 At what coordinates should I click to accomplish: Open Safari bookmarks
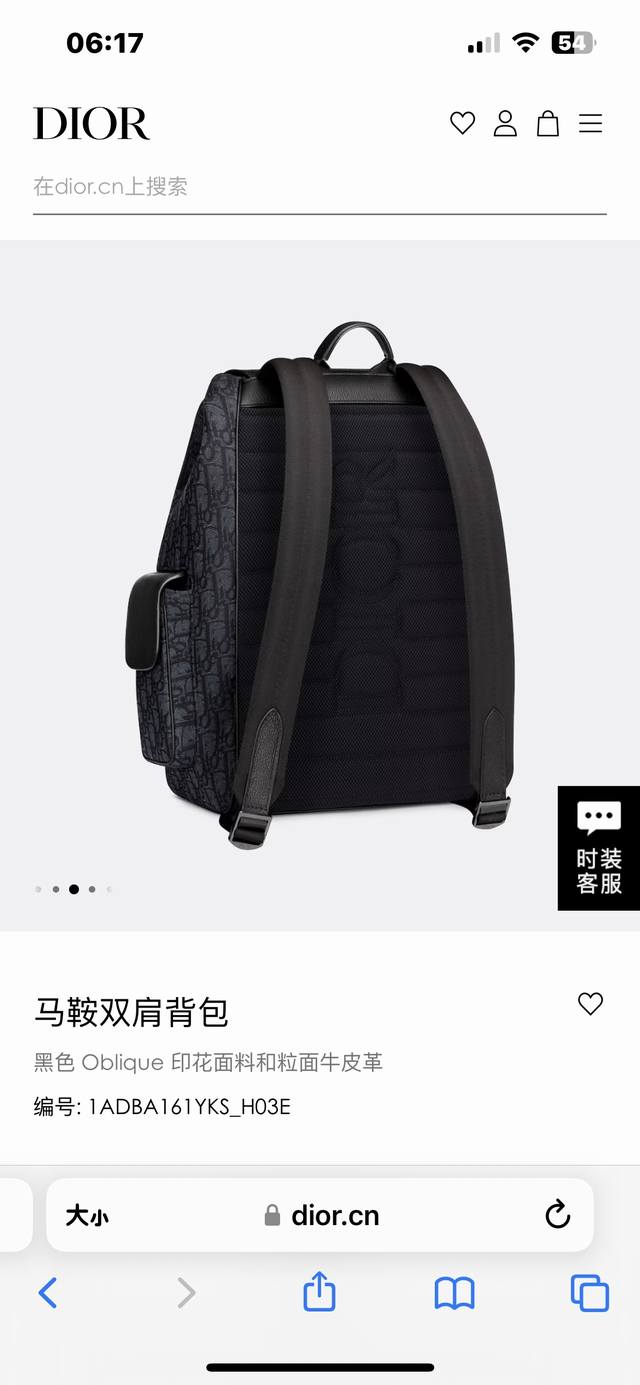(454, 1293)
